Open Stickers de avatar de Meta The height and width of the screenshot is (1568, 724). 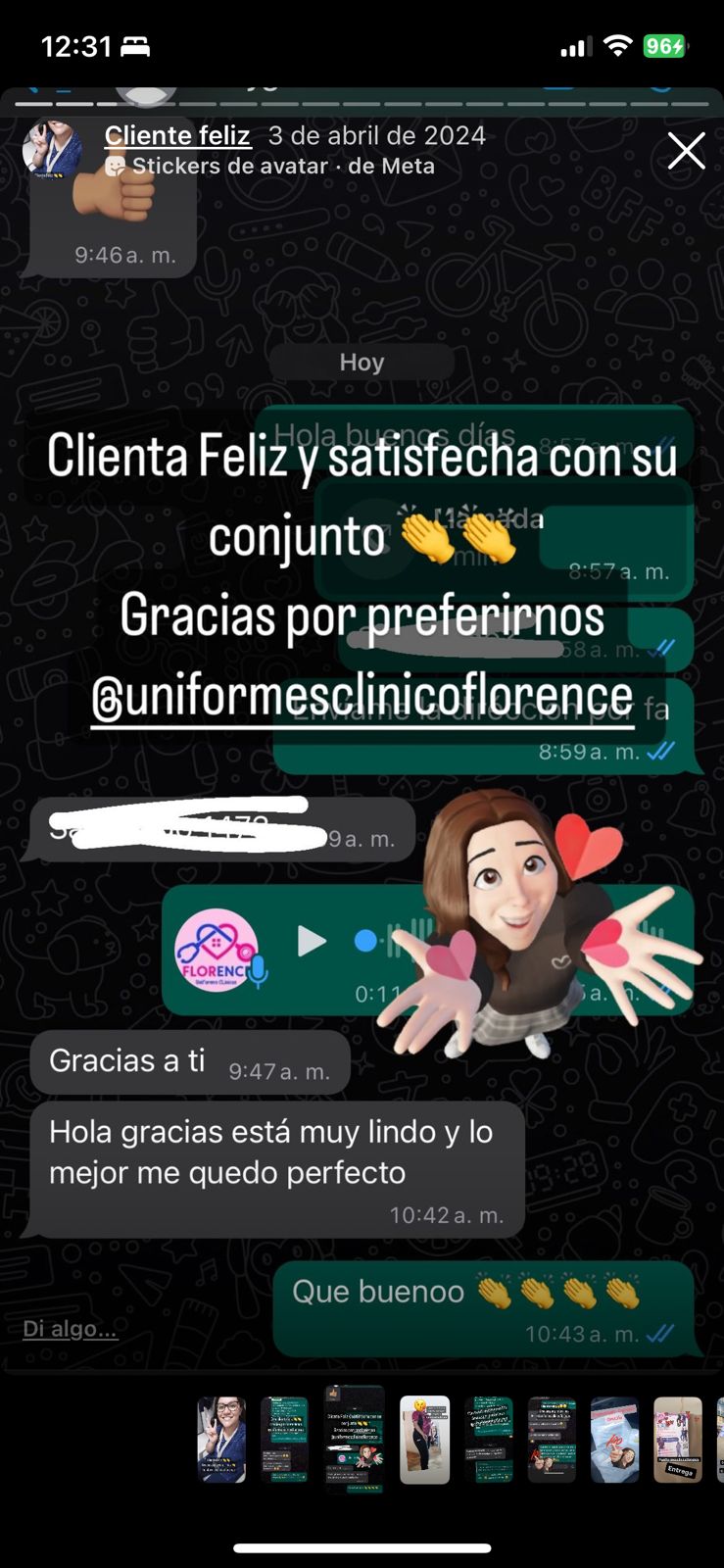282,166
